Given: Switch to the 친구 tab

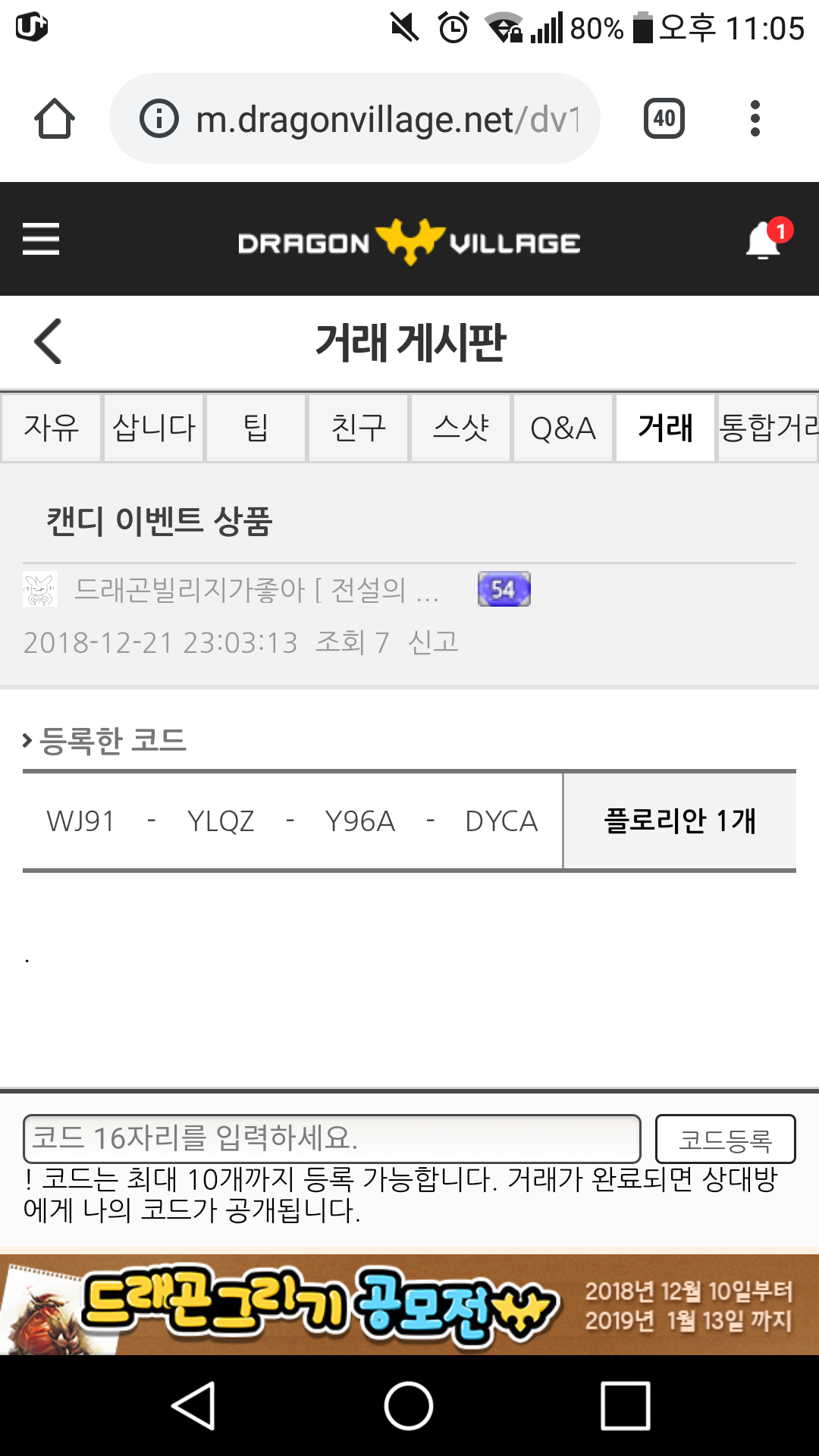Looking at the screenshot, I should (359, 428).
